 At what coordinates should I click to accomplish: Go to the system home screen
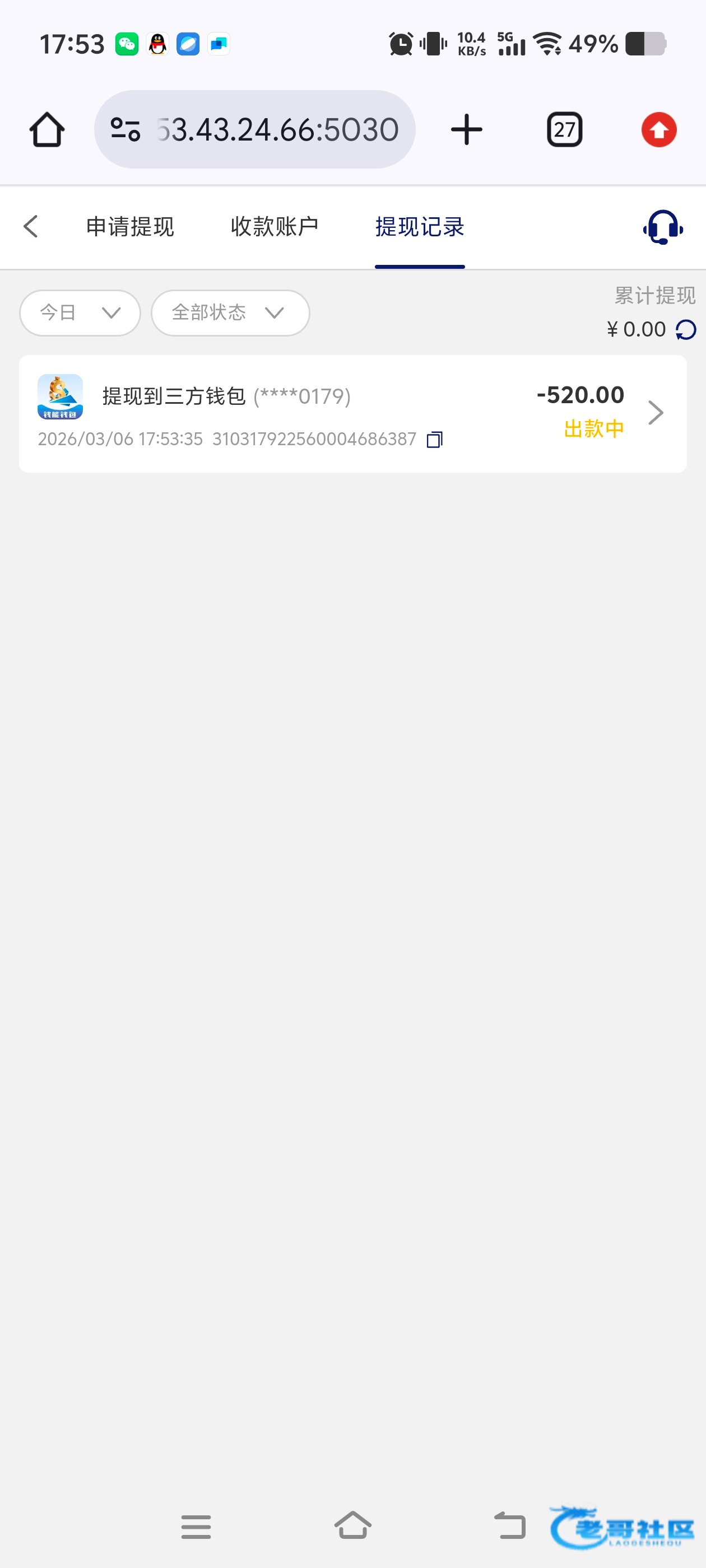point(352,1527)
